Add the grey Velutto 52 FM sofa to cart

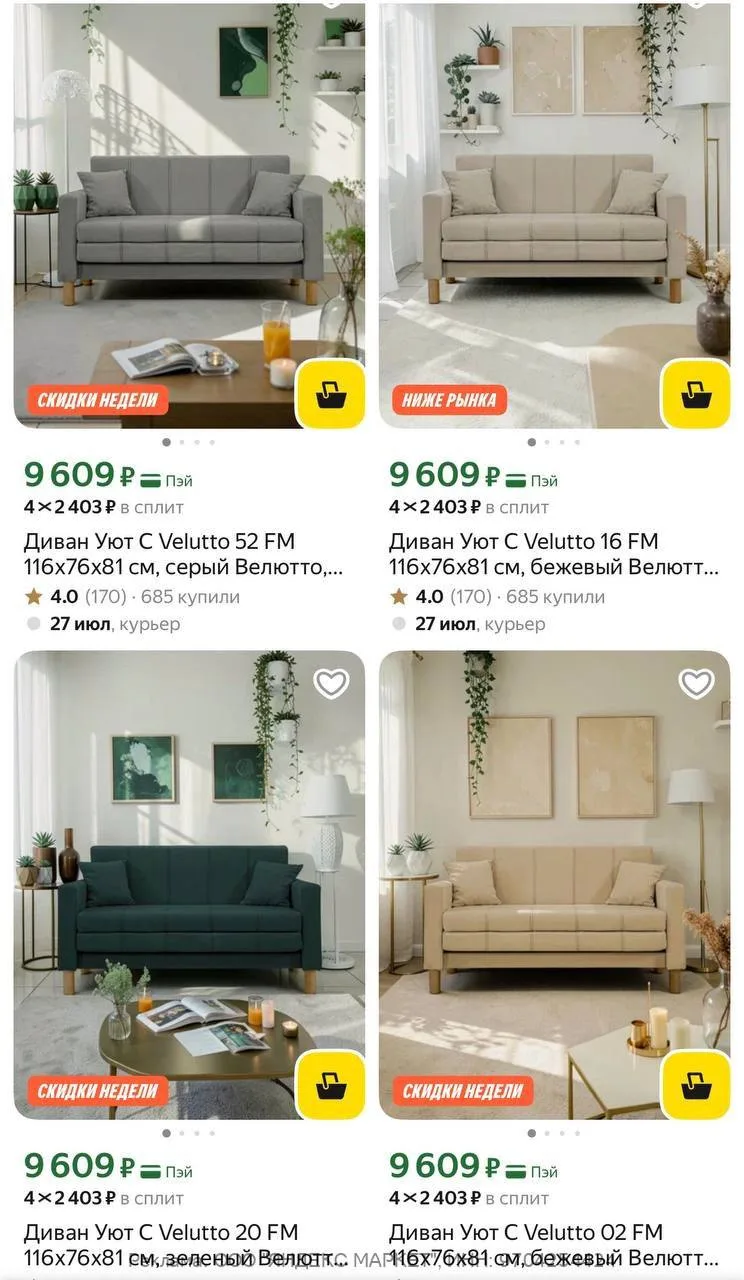[331, 394]
